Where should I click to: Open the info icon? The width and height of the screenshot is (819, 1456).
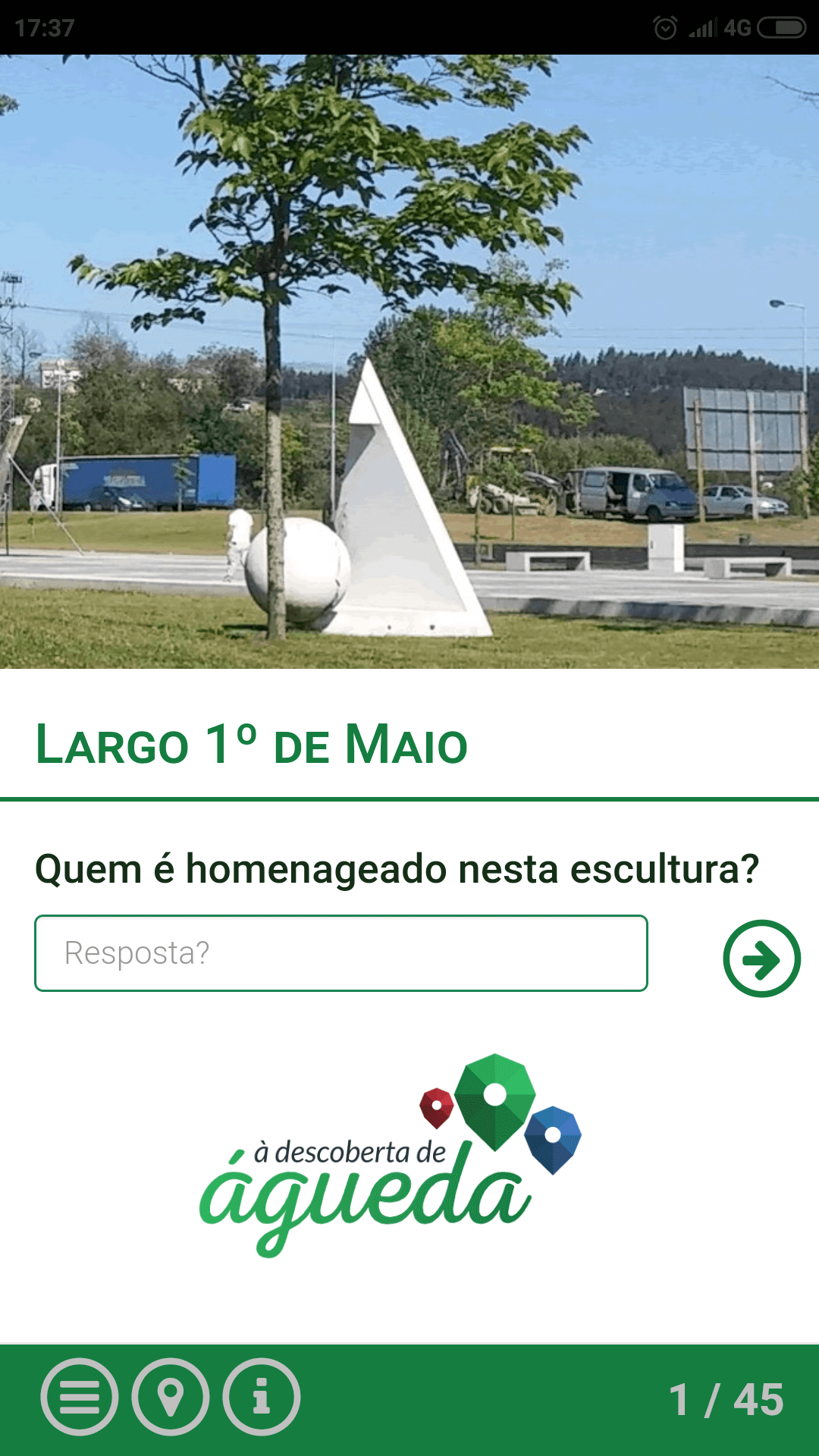(262, 1397)
